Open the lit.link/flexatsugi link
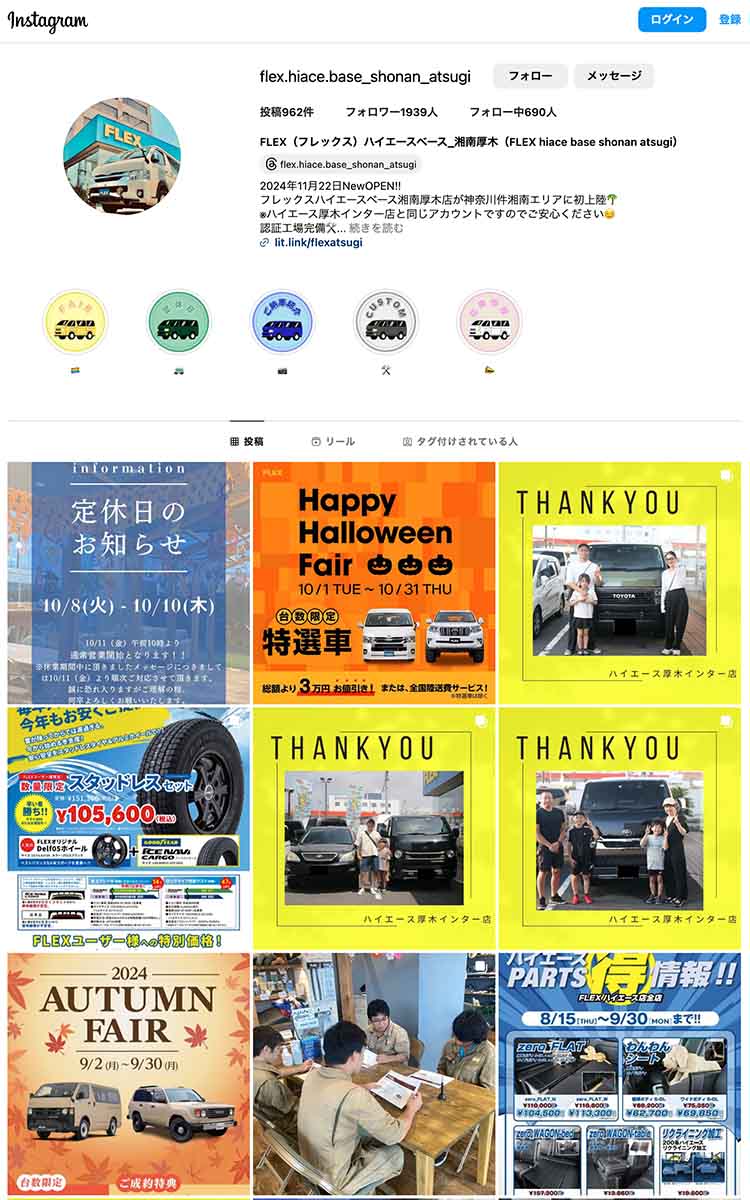This screenshot has width=750, height=1200. click(318, 243)
